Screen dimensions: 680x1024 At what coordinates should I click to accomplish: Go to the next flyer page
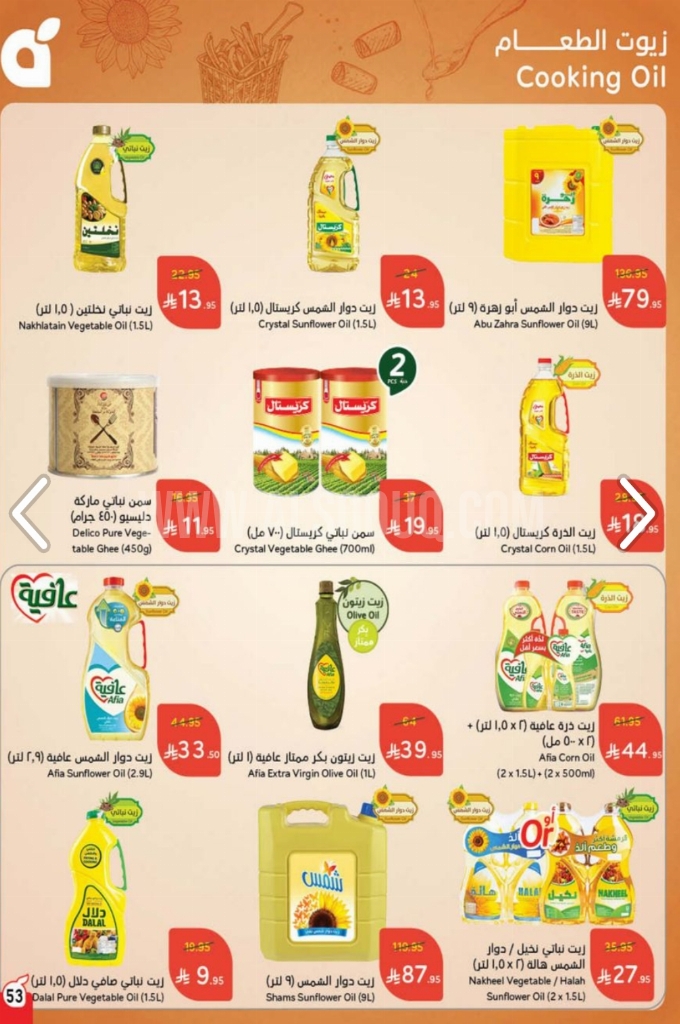634,513
